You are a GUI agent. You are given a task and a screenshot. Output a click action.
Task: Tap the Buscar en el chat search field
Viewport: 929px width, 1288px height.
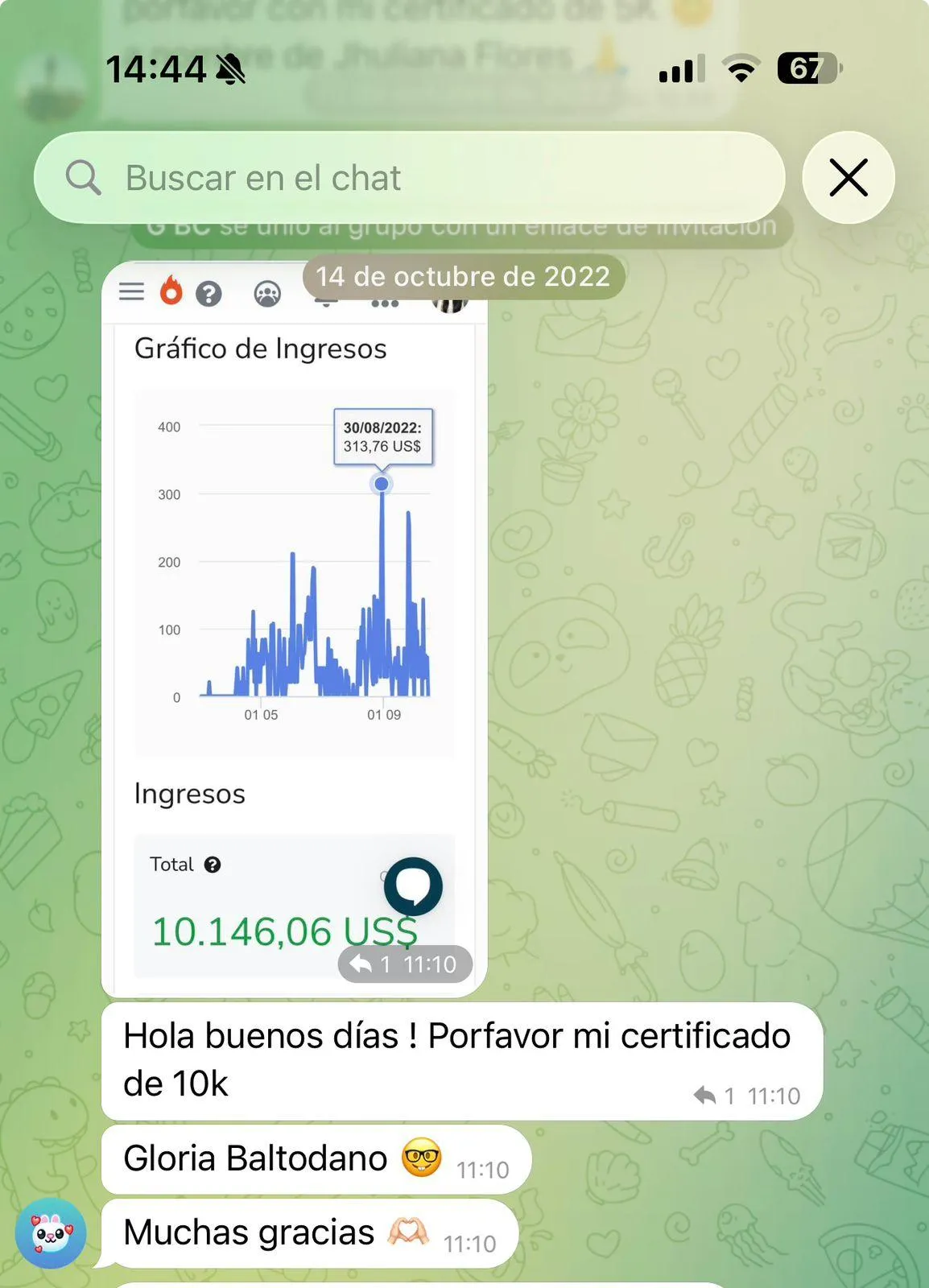coord(409,178)
